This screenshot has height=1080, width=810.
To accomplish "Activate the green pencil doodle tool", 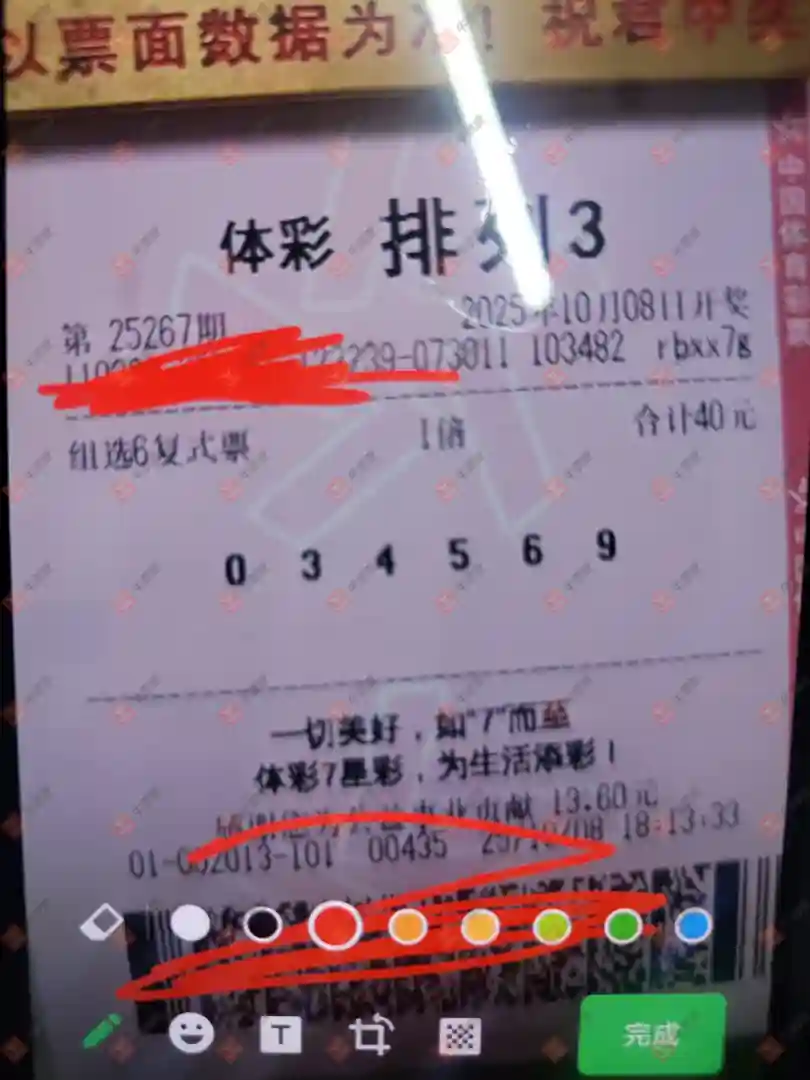I will (101, 1031).
